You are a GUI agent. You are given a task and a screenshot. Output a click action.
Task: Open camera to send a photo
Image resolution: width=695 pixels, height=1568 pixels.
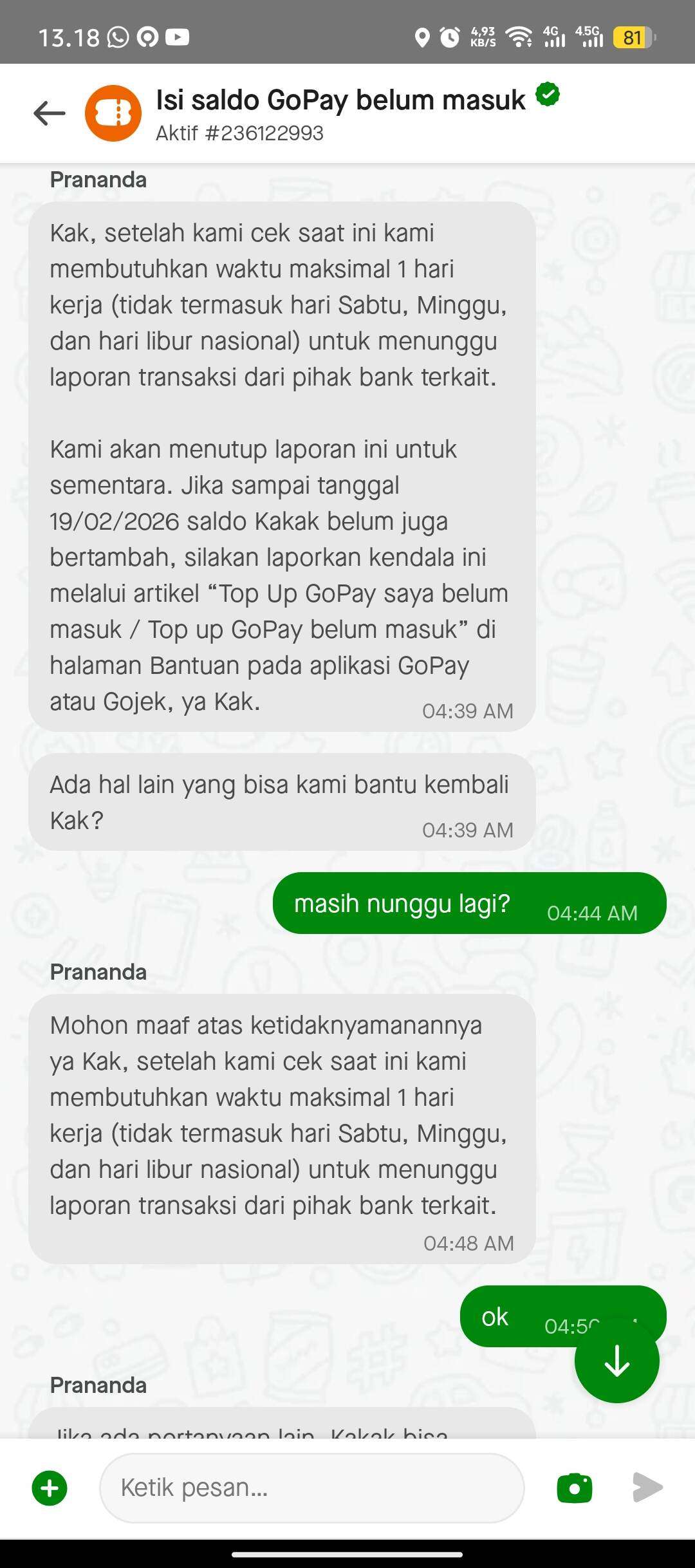(574, 1488)
